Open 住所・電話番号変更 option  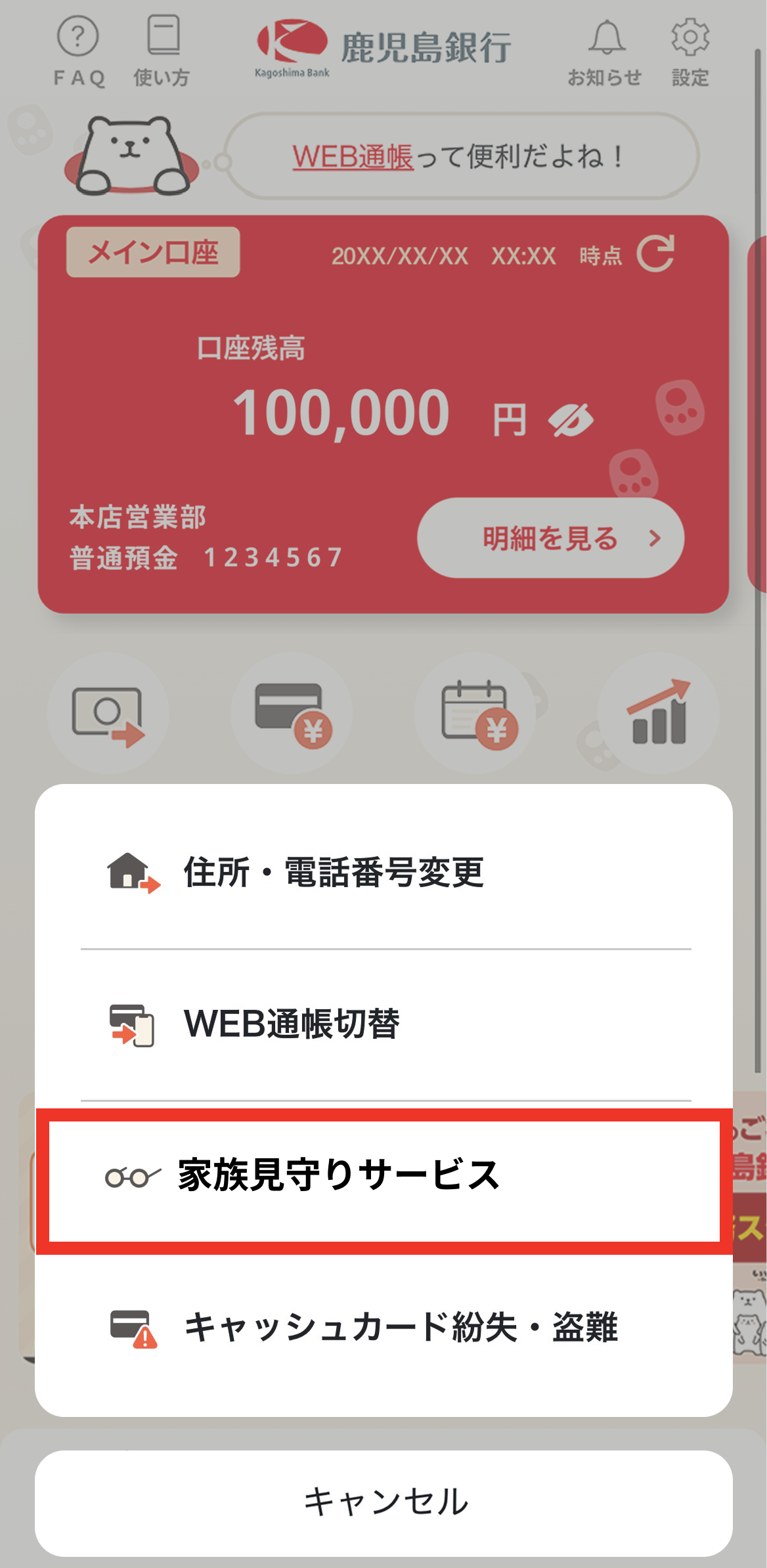[x=383, y=872]
